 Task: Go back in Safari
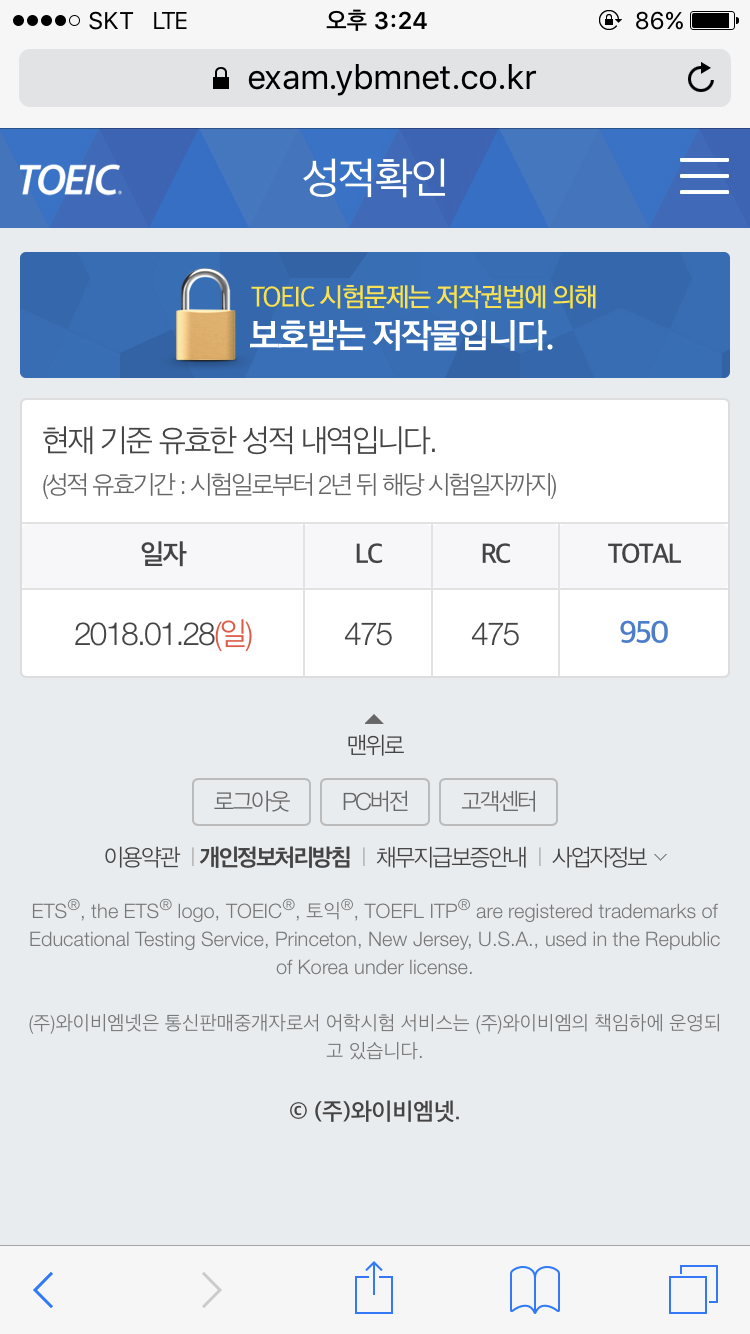[43, 1289]
